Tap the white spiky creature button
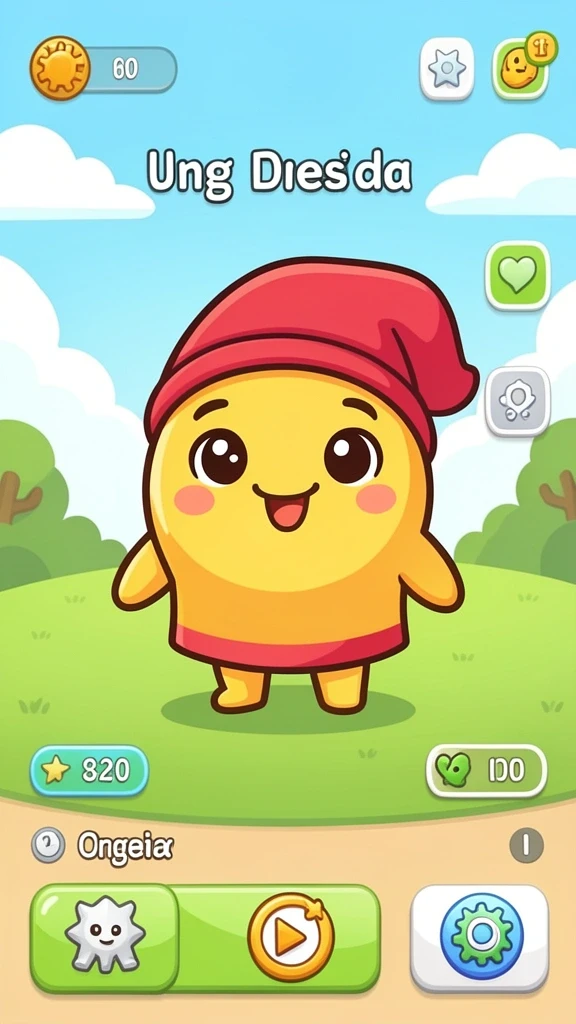Image resolution: width=576 pixels, height=1024 pixels. click(104, 938)
